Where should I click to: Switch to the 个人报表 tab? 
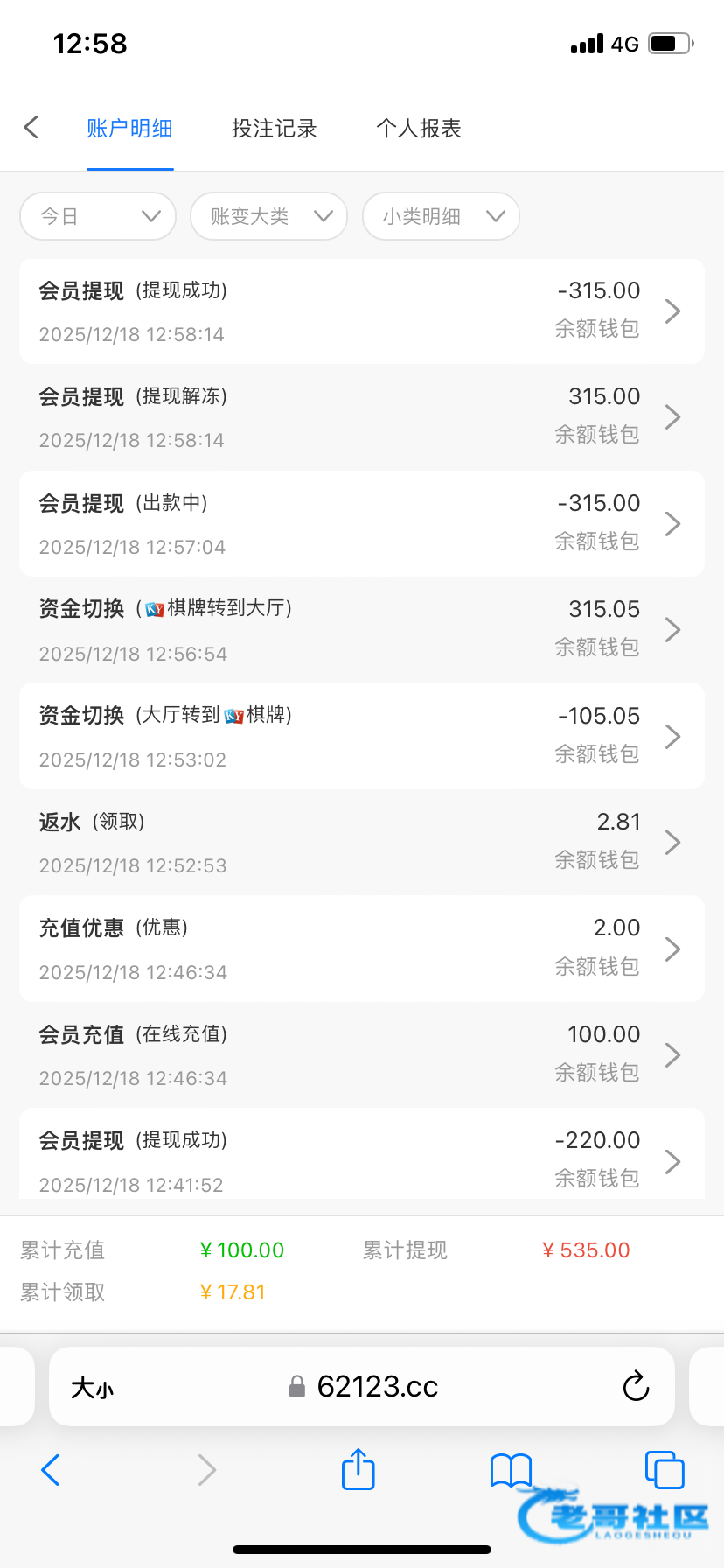click(x=418, y=129)
